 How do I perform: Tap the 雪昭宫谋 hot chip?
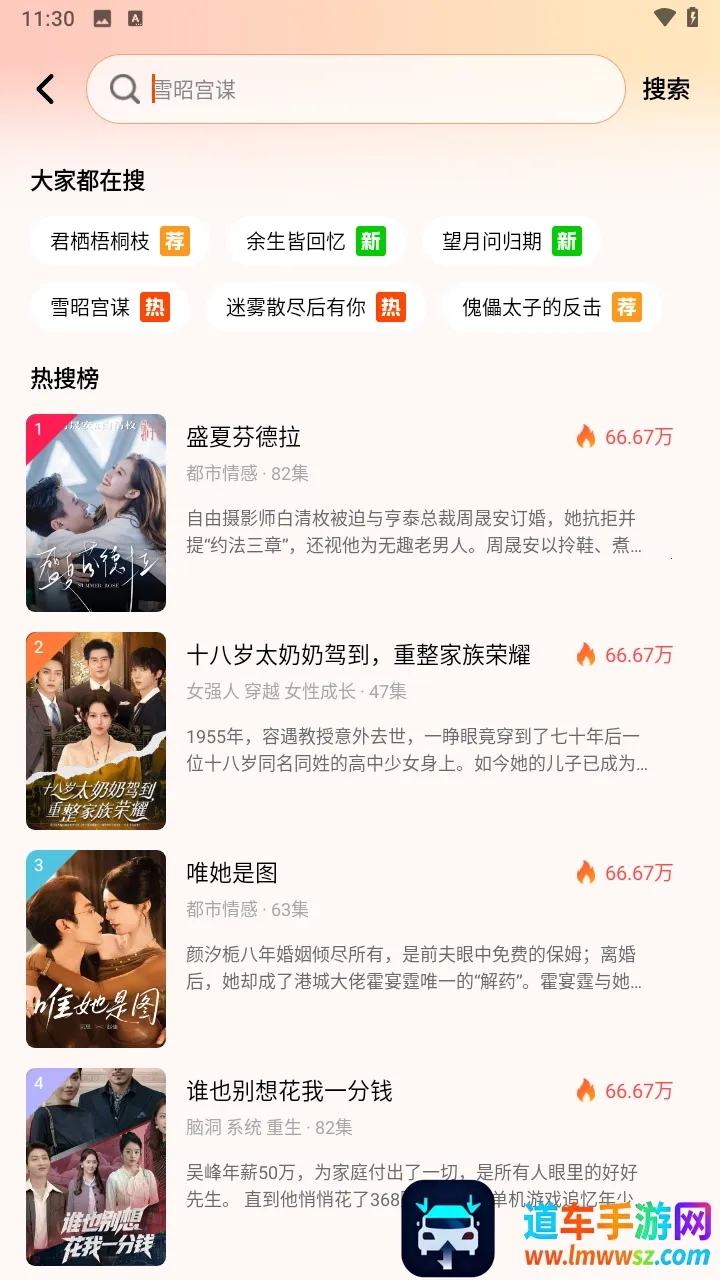point(109,307)
